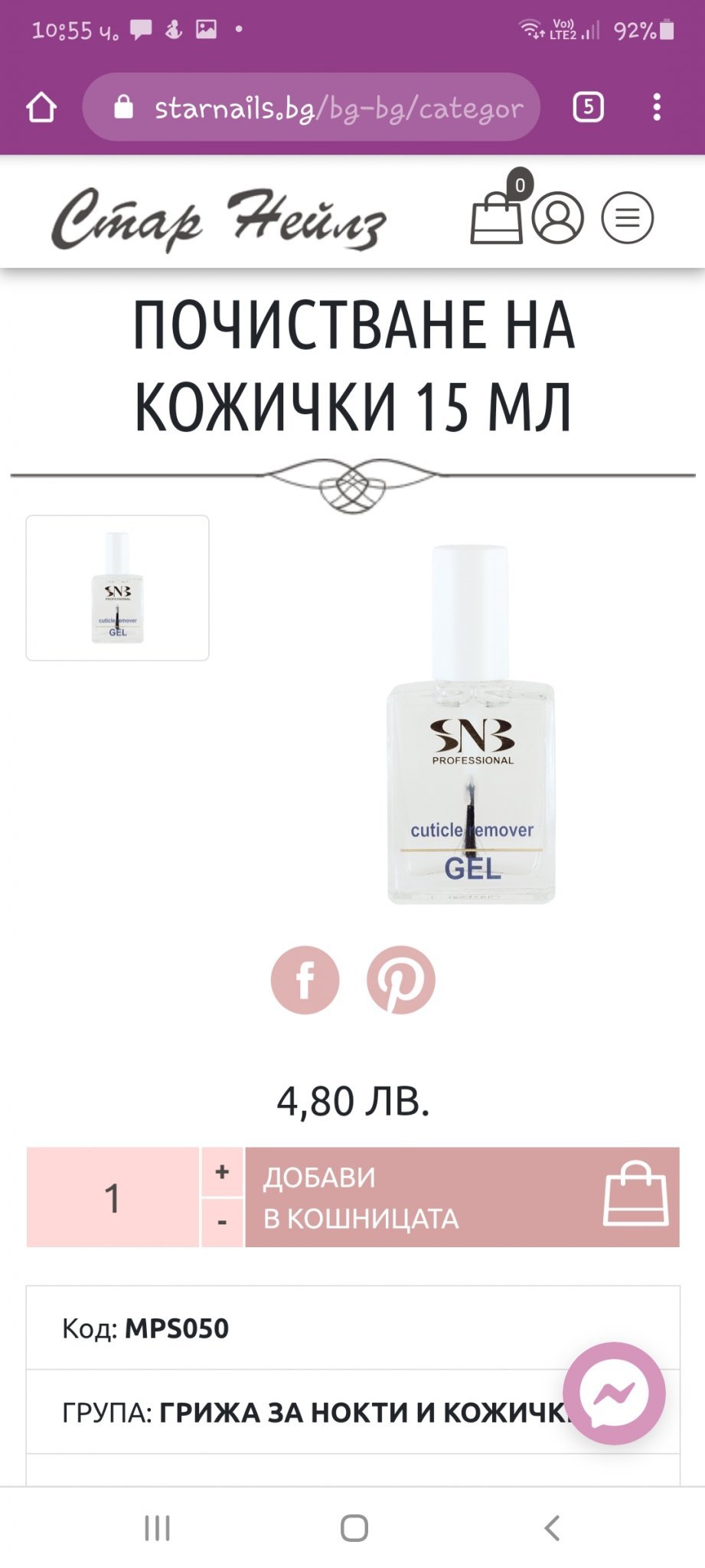Tap the browser home button
Image resolution: width=705 pixels, height=1568 pixels.
coord(41,107)
